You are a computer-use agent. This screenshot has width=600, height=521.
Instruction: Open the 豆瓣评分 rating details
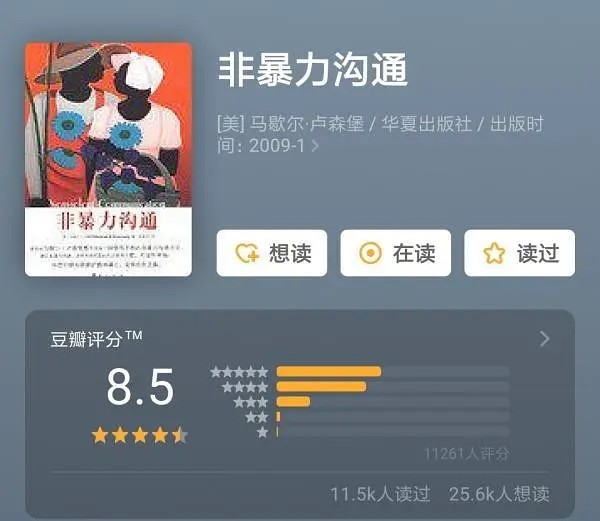(x=545, y=339)
